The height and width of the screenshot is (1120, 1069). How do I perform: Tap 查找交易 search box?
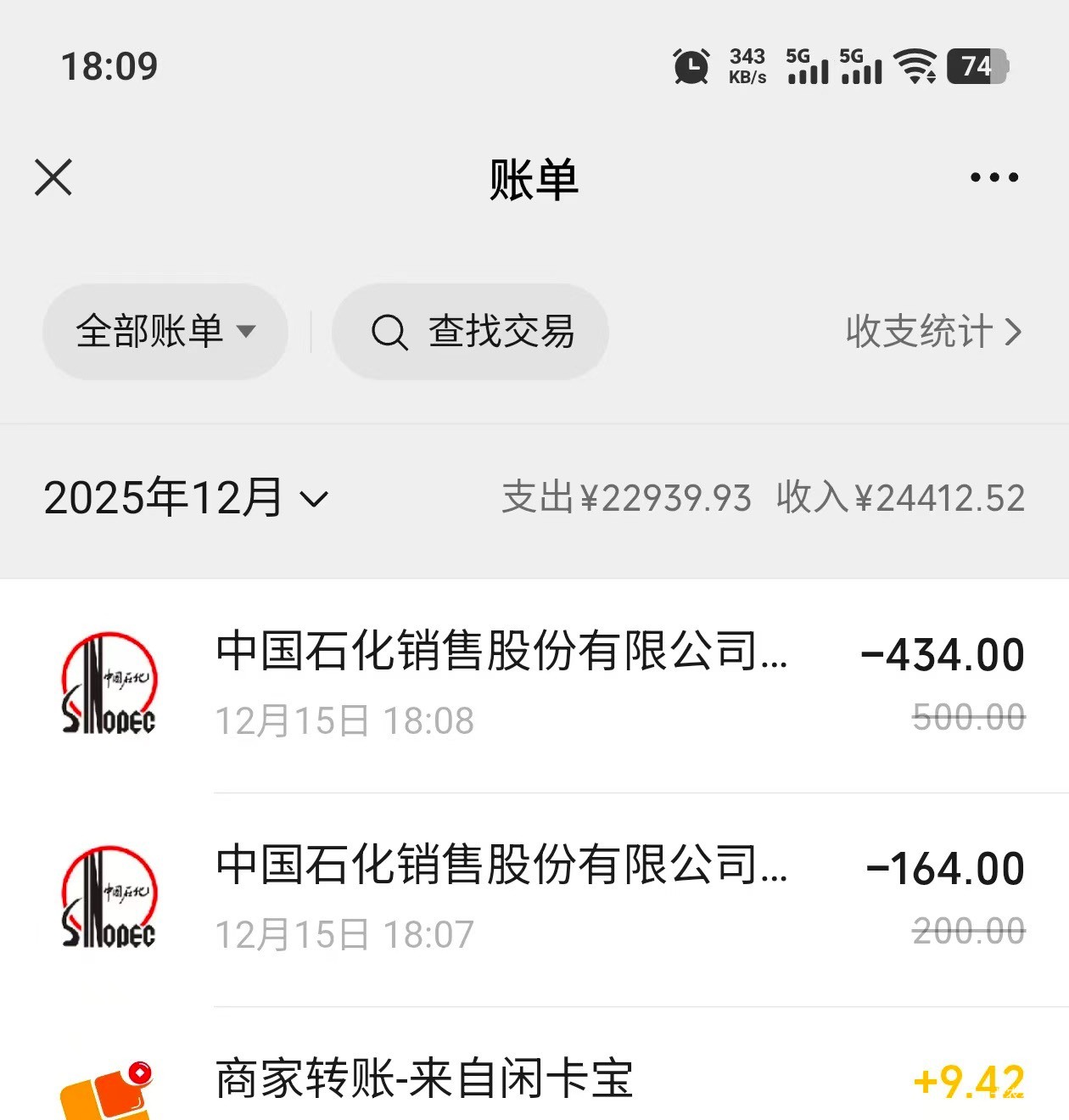[x=471, y=331]
